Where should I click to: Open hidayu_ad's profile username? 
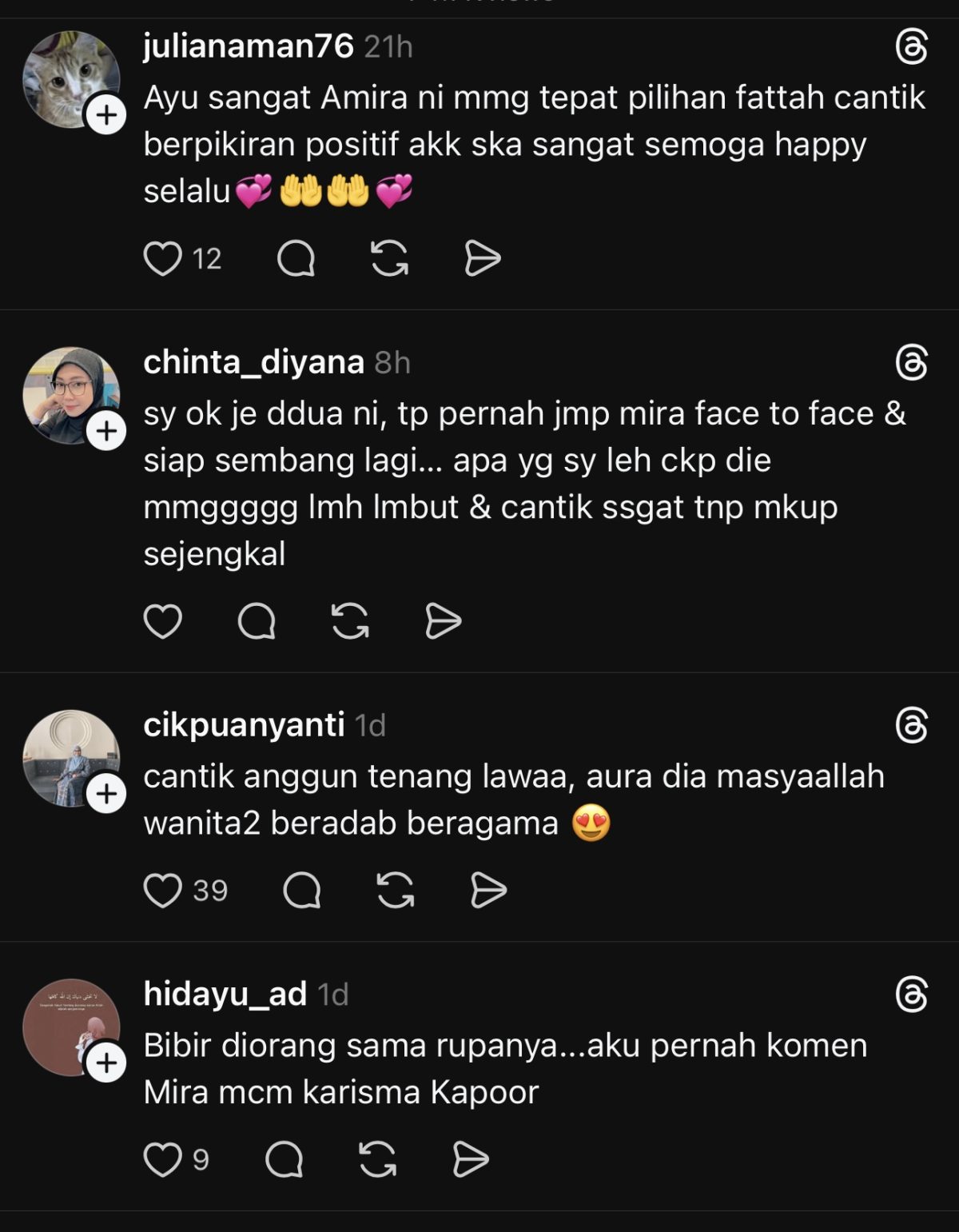click(x=225, y=994)
